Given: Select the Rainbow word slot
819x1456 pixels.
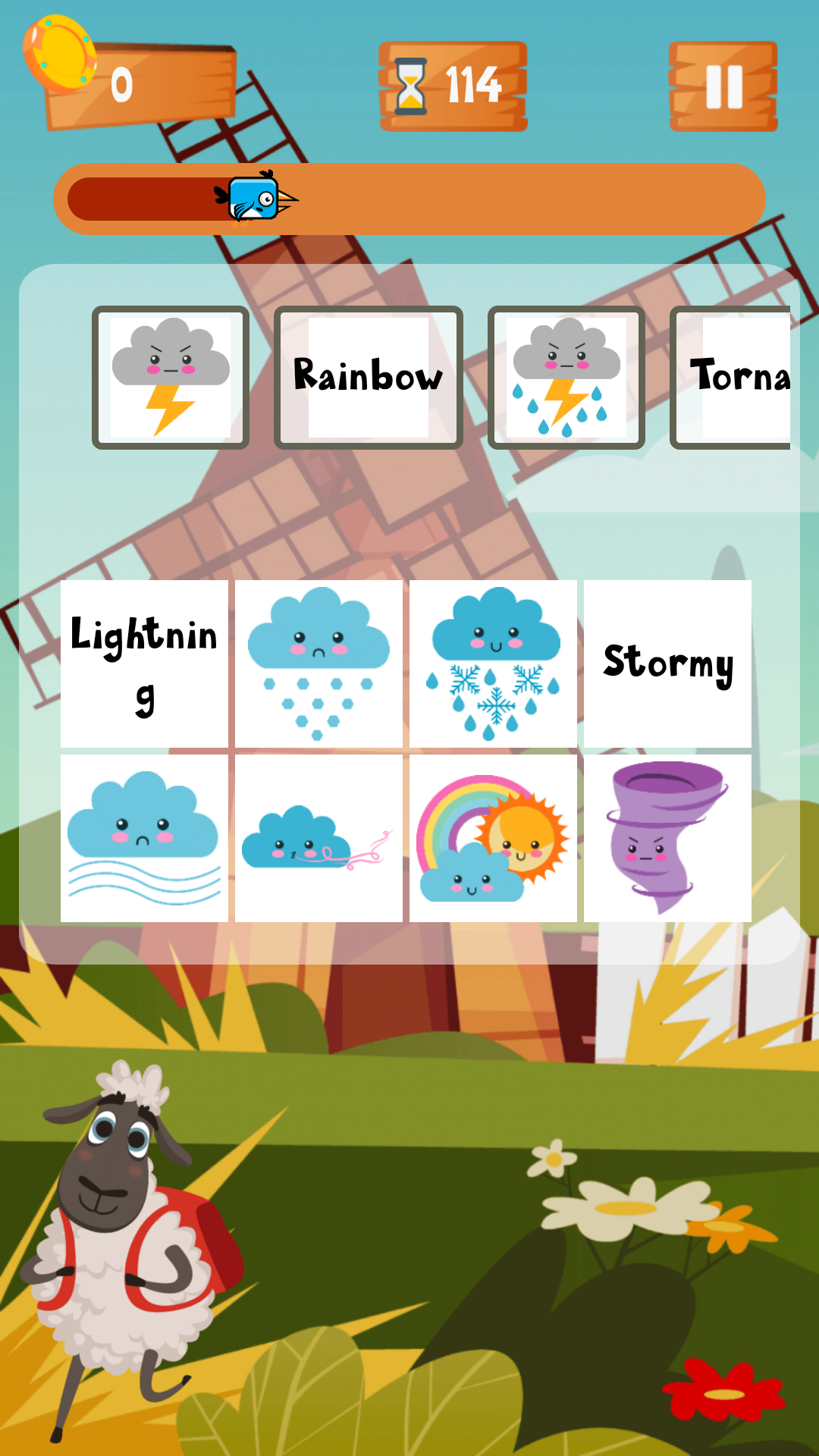Looking at the screenshot, I should [x=369, y=378].
